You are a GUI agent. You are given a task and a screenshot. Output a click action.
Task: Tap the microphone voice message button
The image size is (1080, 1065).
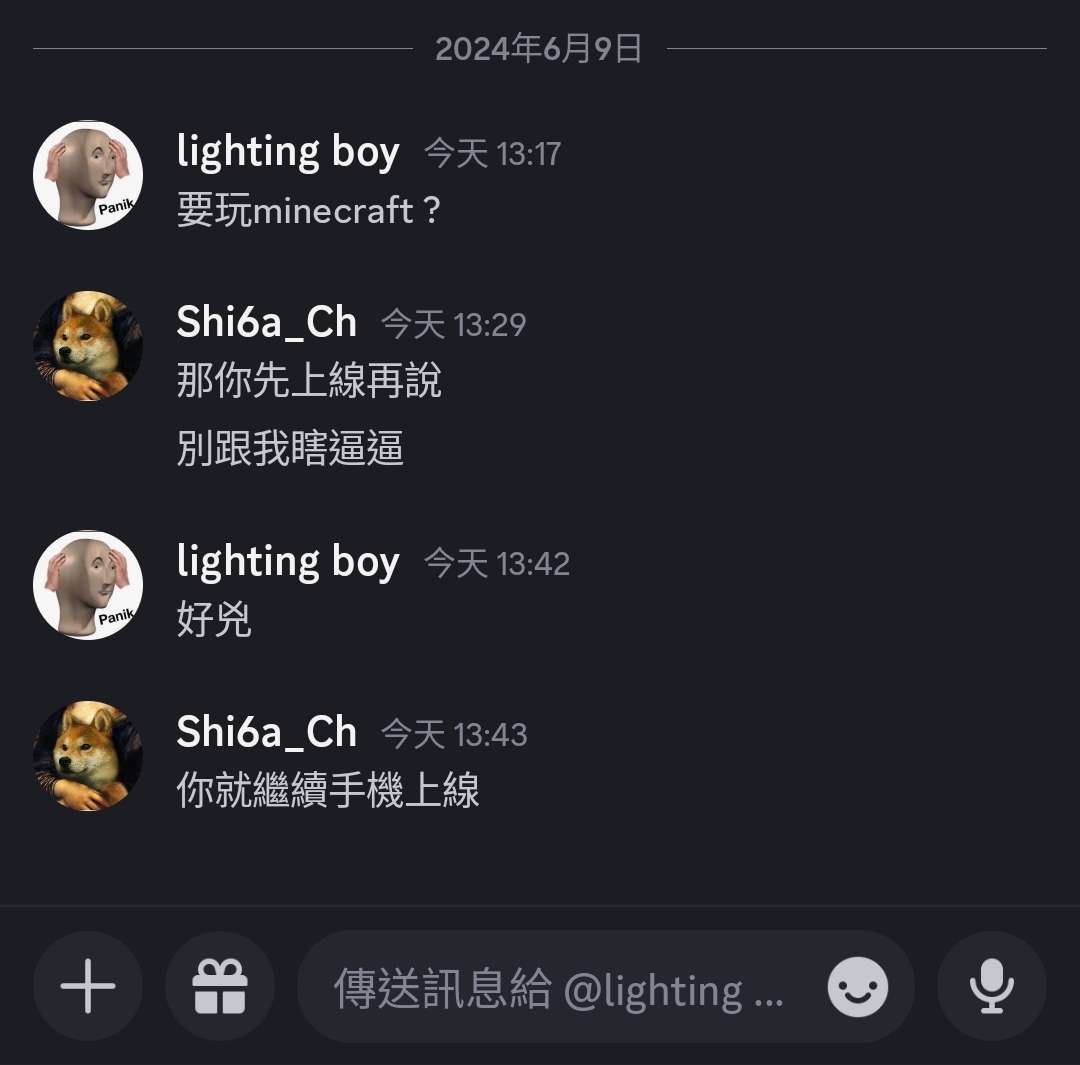pyautogui.click(x=991, y=986)
